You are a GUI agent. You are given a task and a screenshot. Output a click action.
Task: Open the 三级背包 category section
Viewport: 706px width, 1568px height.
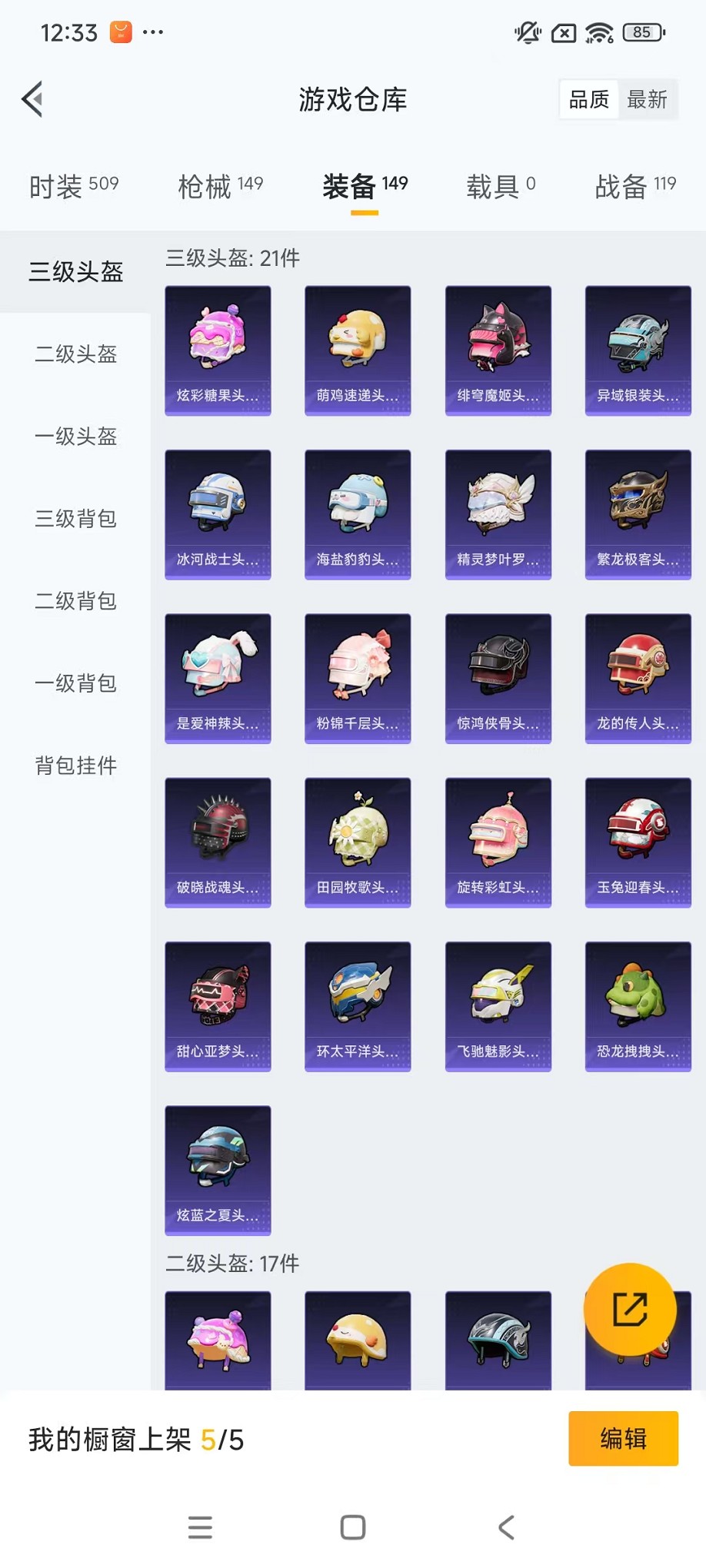click(75, 519)
